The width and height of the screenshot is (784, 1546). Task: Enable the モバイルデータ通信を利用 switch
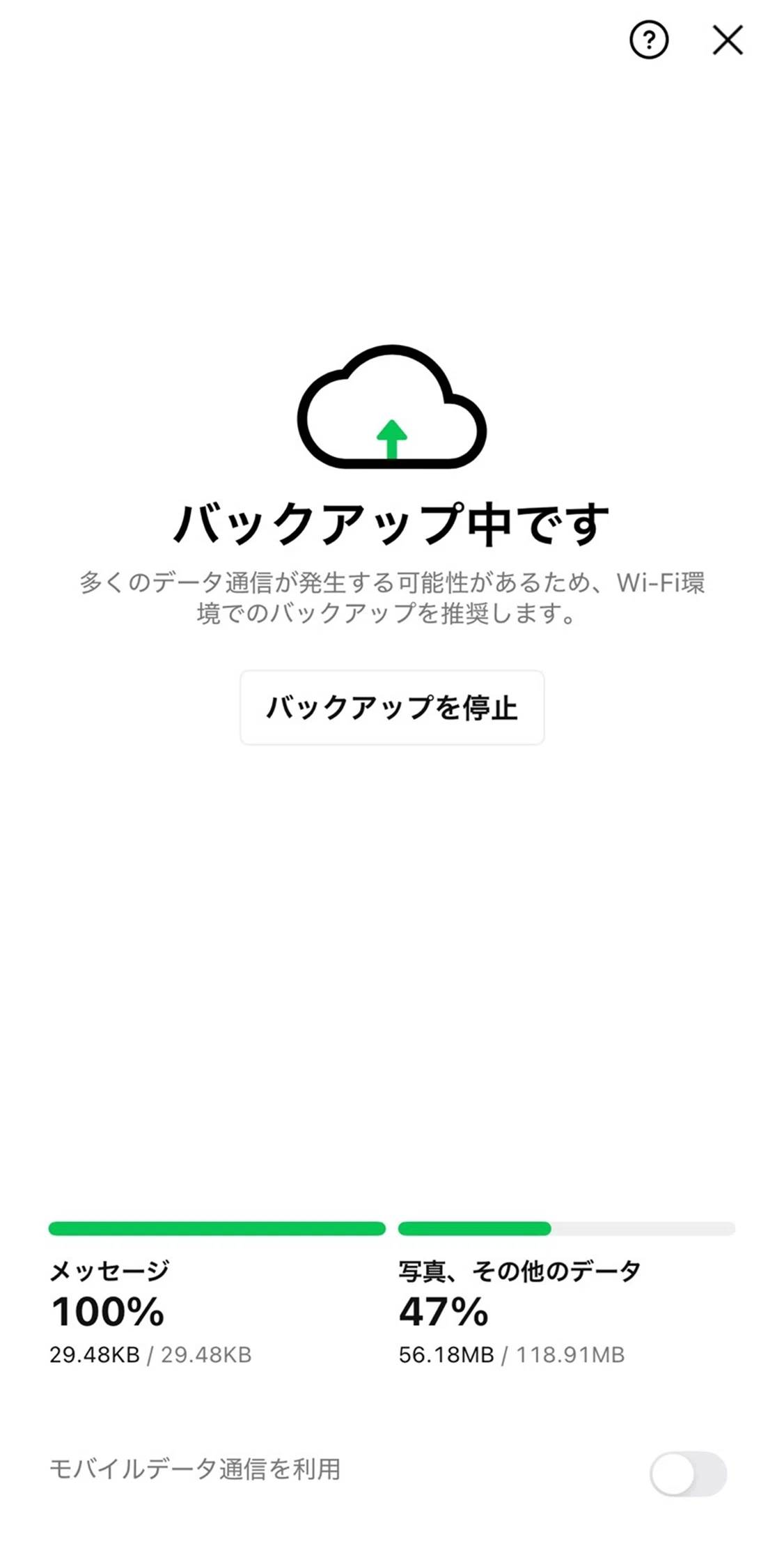pyautogui.click(x=688, y=1474)
